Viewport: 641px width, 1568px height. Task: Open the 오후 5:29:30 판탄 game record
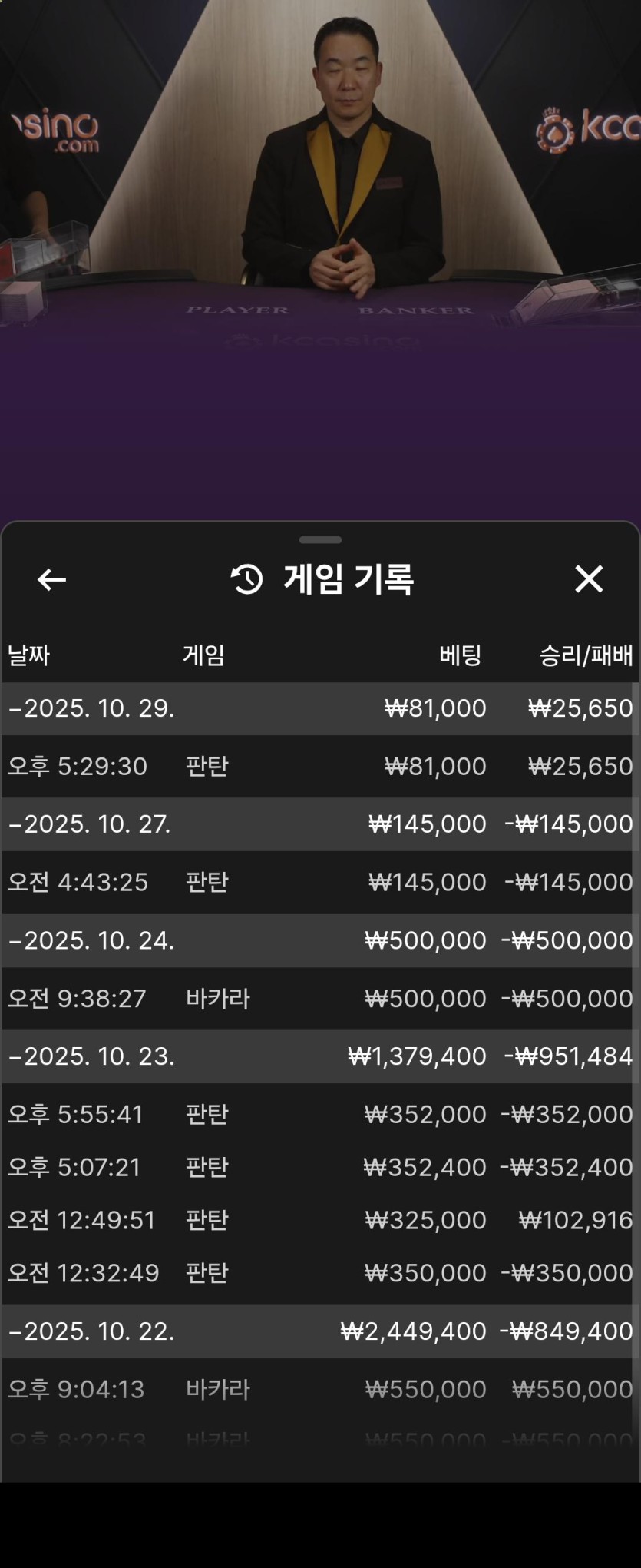click(x=319, y=767)
